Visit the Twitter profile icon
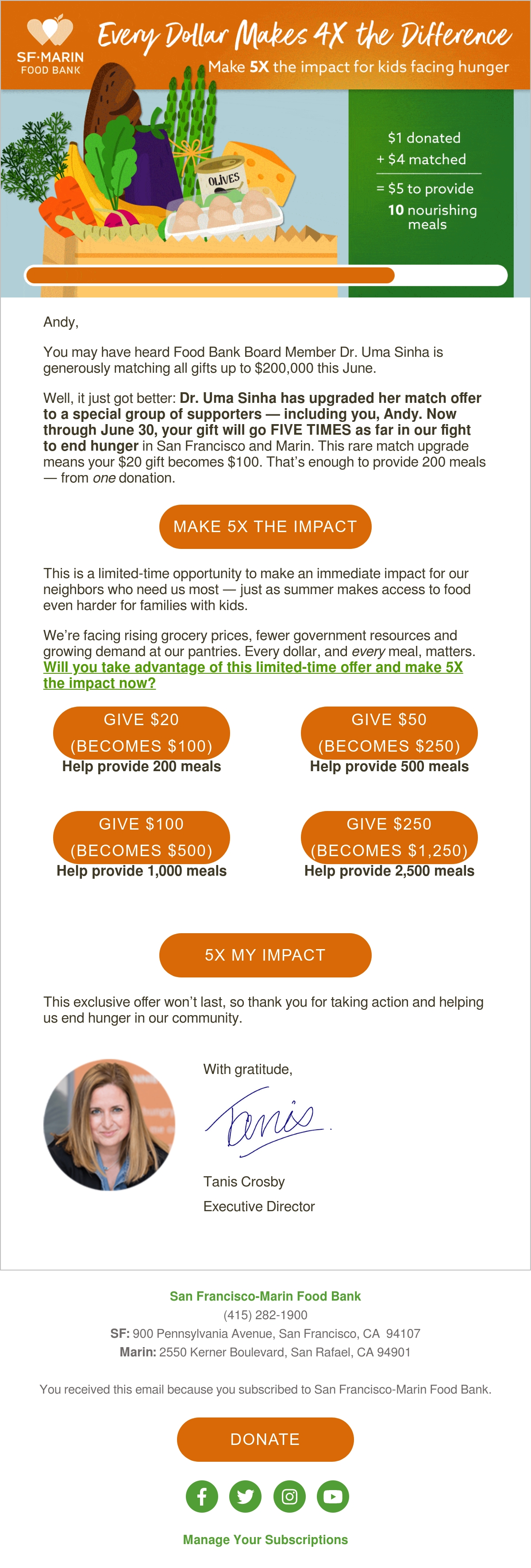The height and width of the screenshot is (1568, 531). (245, 1496)
